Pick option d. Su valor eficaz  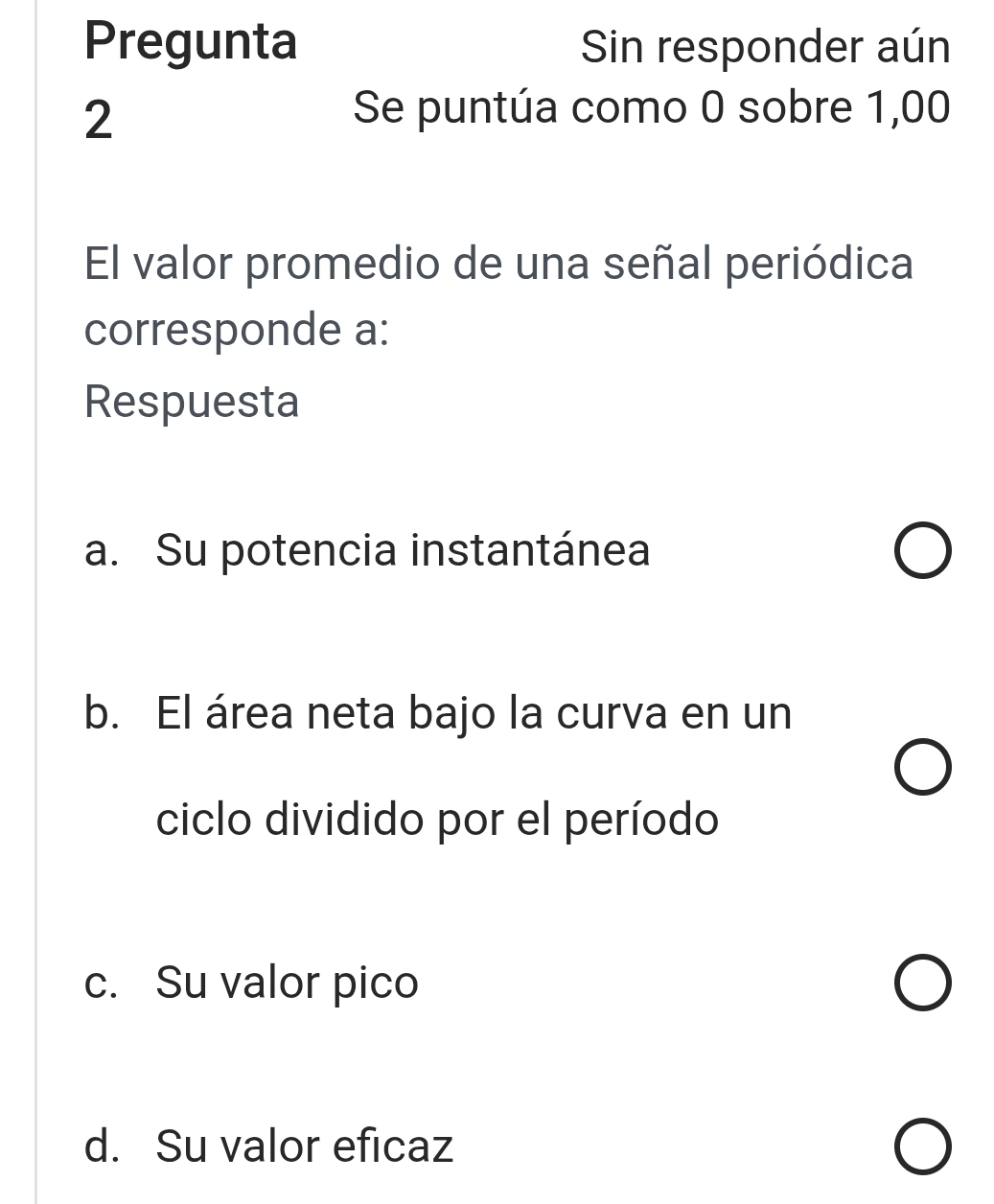(924, 1146)
